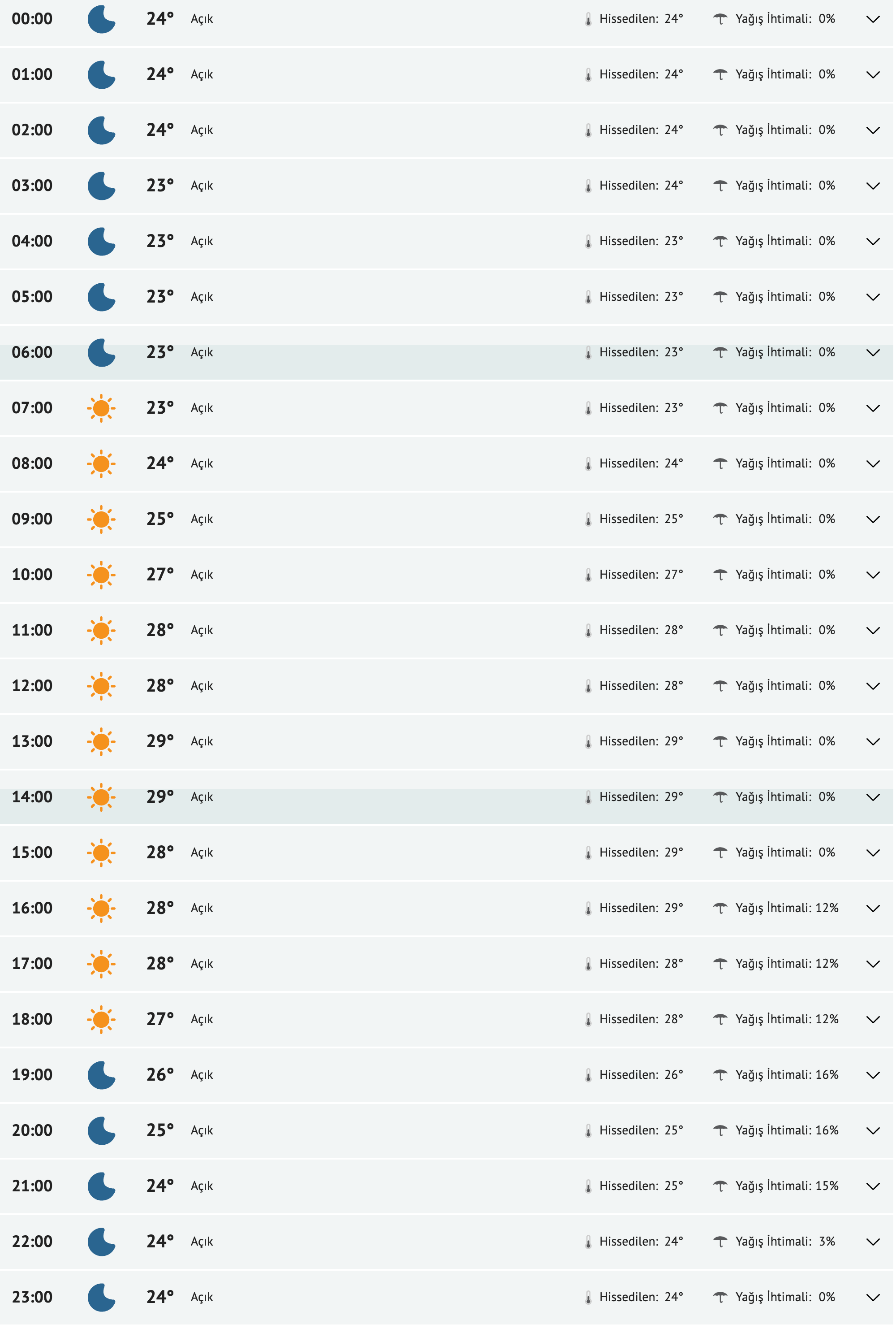This screenshot has height=1333, width=896.
Task: Open details for 03:00
Action: point(873,186)
